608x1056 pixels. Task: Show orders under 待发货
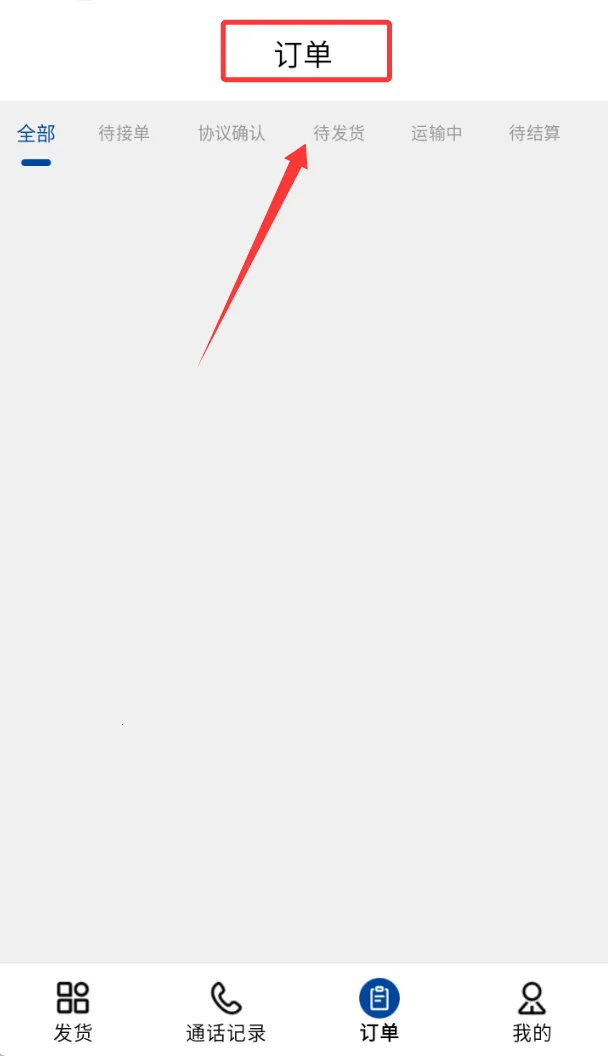[x=339, y=133]
